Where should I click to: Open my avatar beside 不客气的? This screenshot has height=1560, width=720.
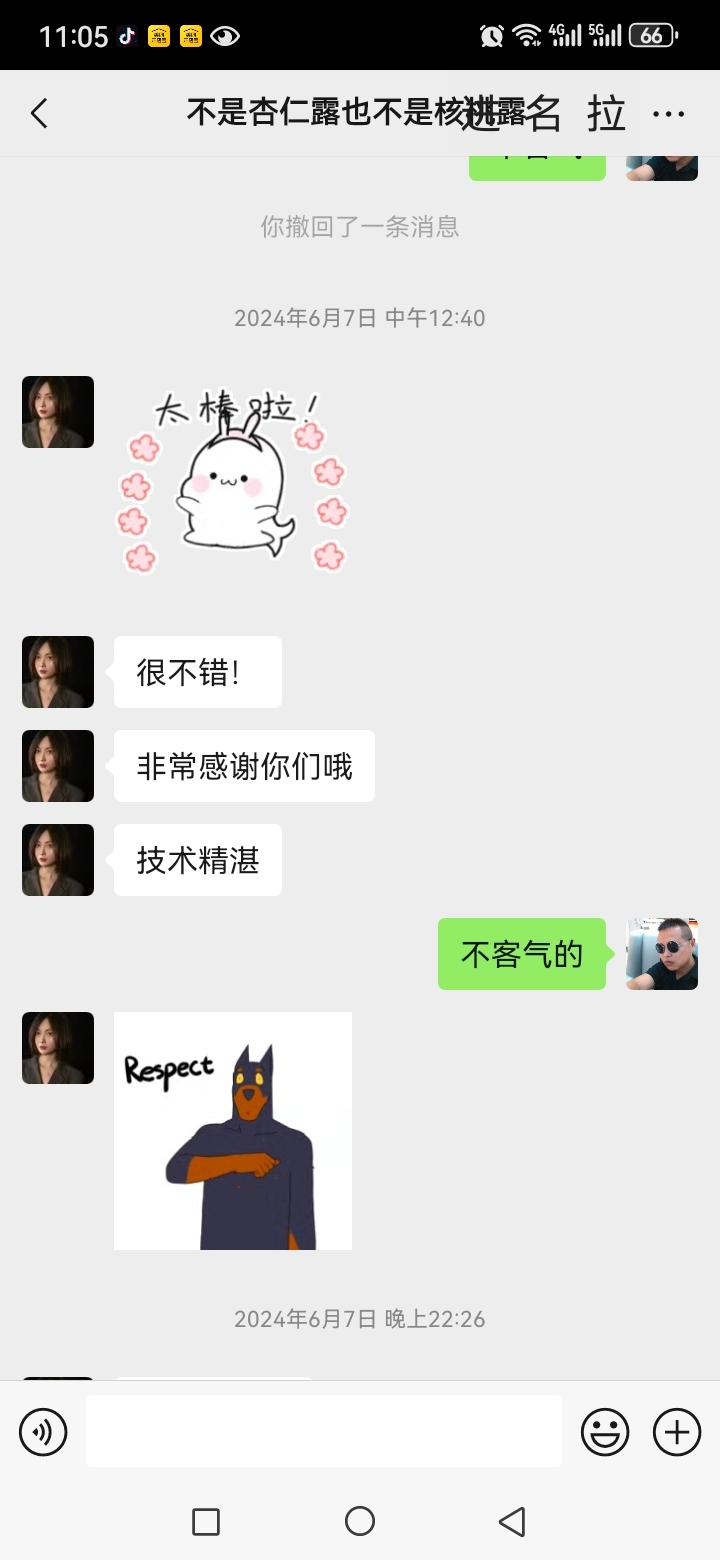point(662,954)
